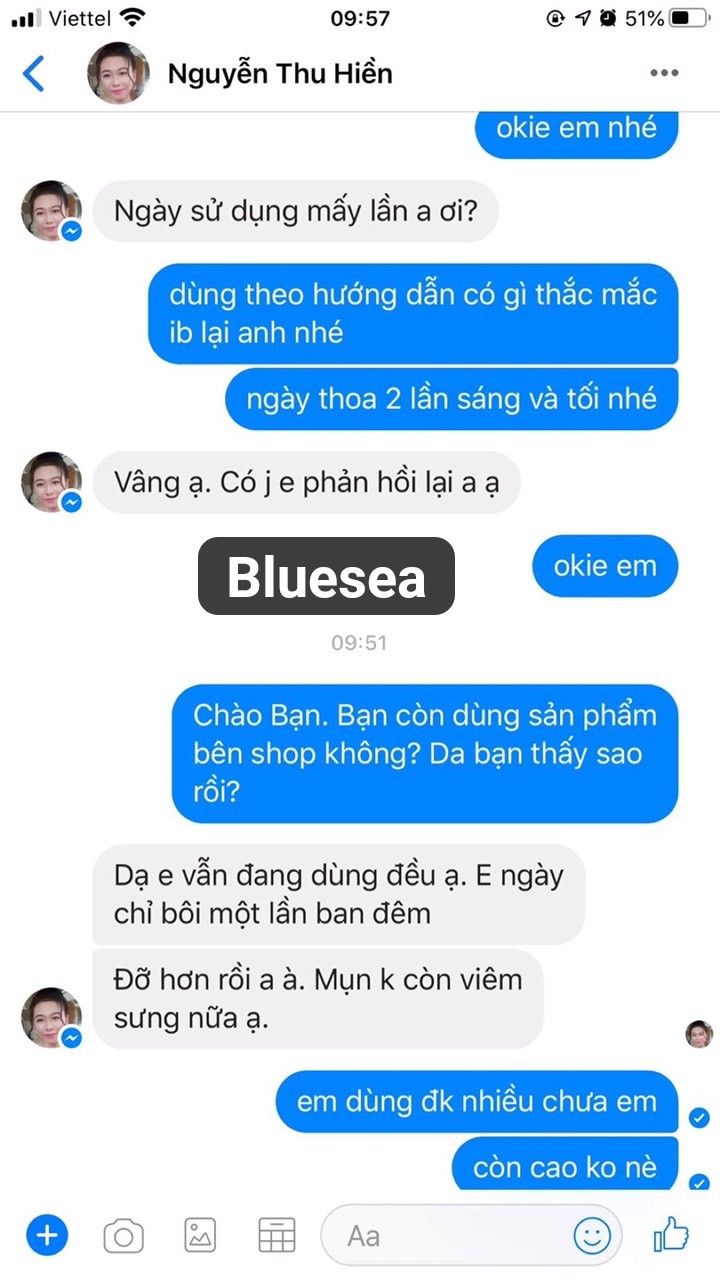Open the more apps grid icon
The image size is (720, 1280).
(x=277, y=1235)
